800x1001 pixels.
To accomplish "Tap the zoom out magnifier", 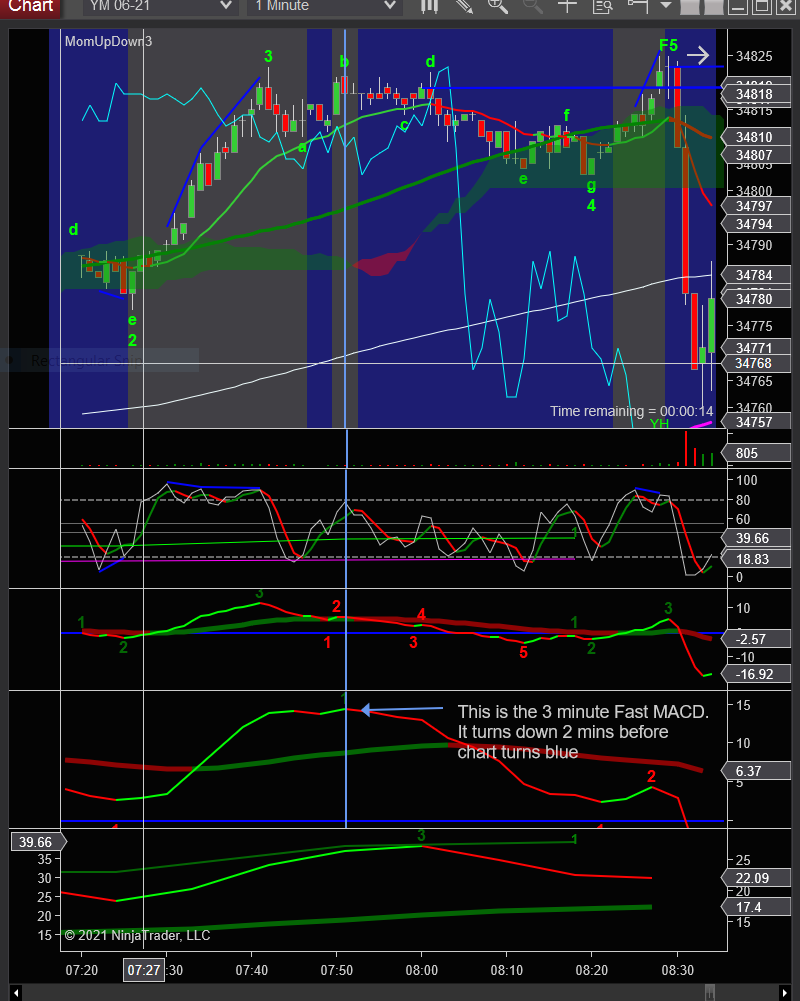I will click(531, 6).
